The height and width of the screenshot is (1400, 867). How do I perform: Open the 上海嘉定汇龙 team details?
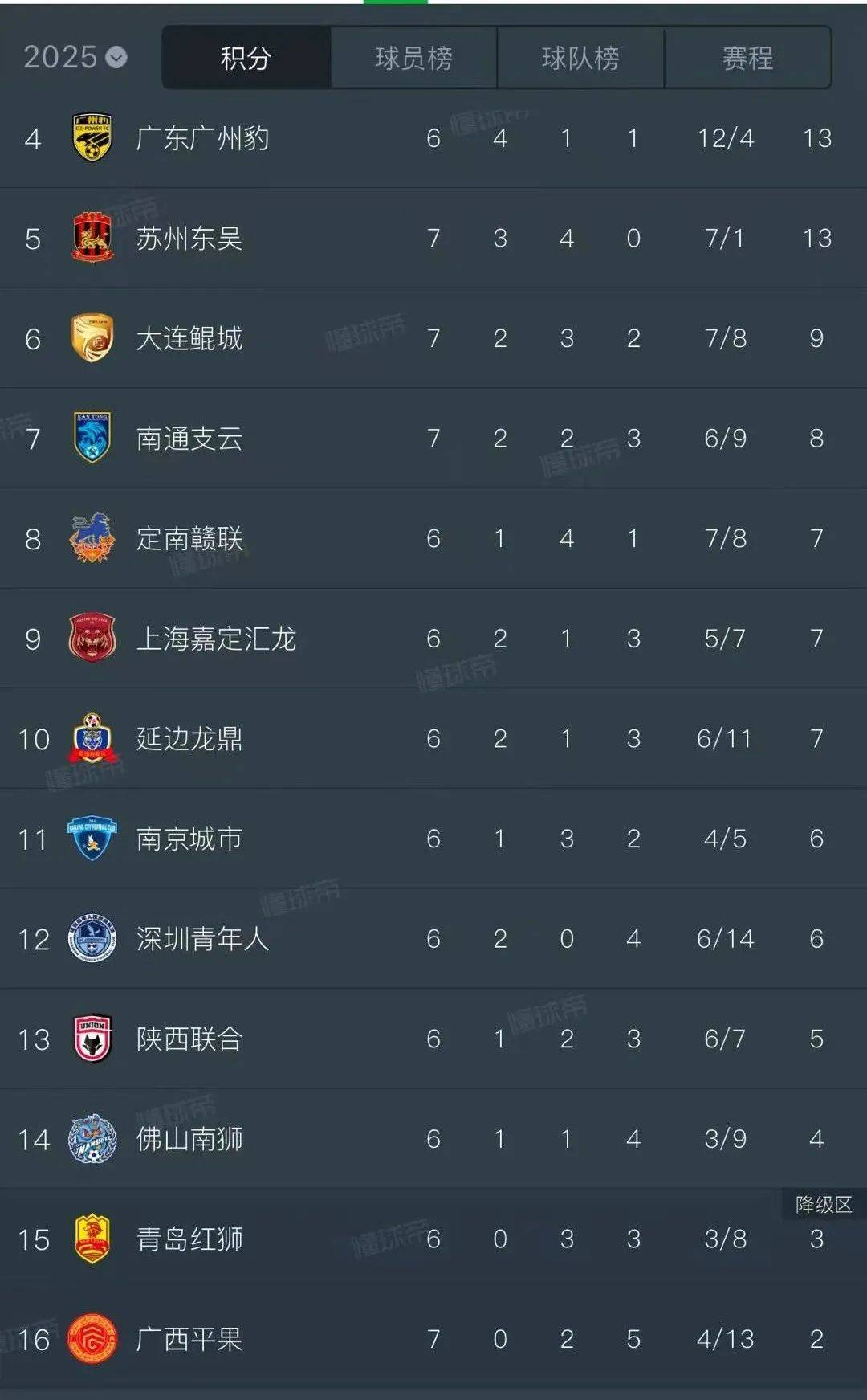point(216,639)
